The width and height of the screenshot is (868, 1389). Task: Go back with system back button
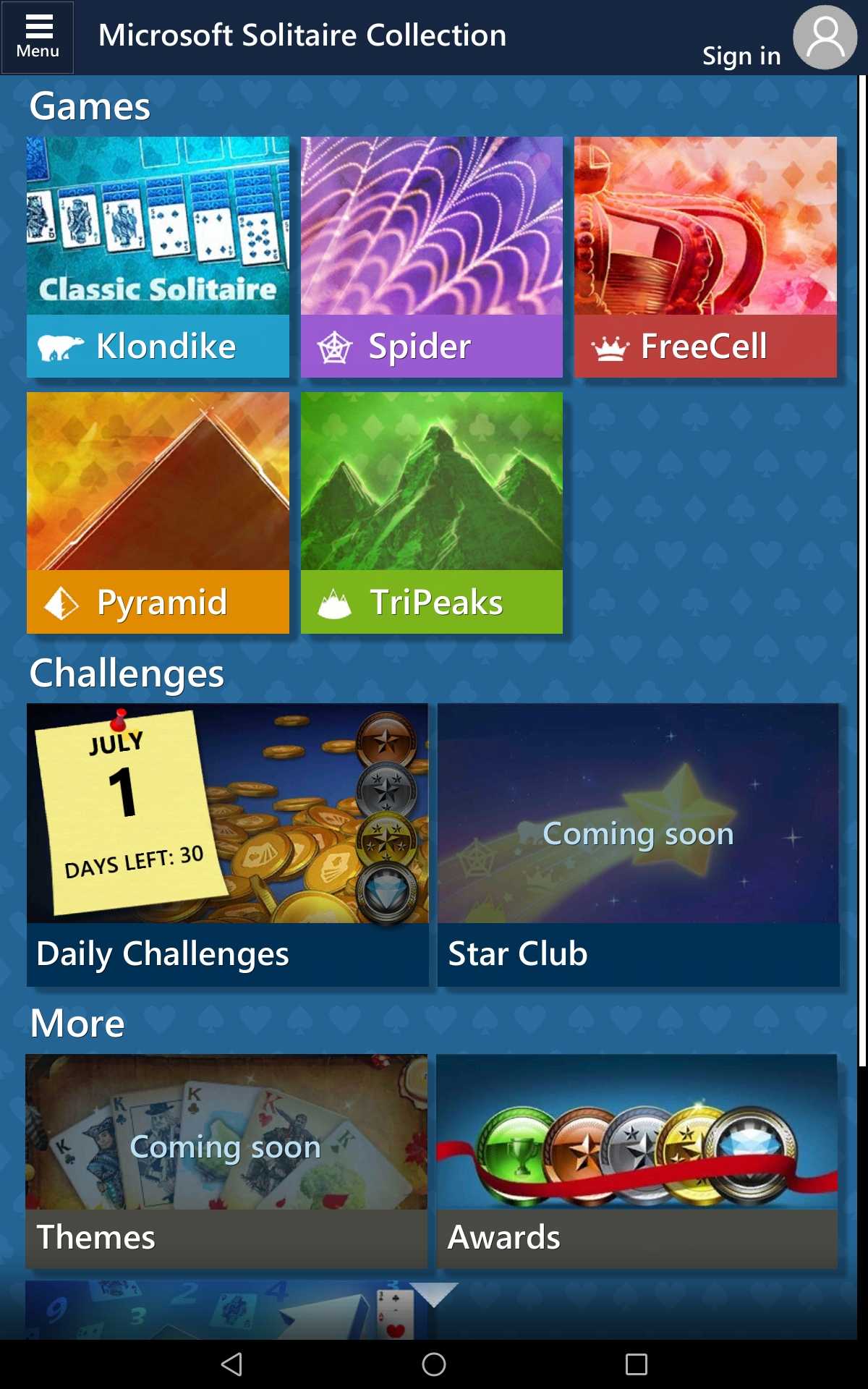pos(231,1364)
